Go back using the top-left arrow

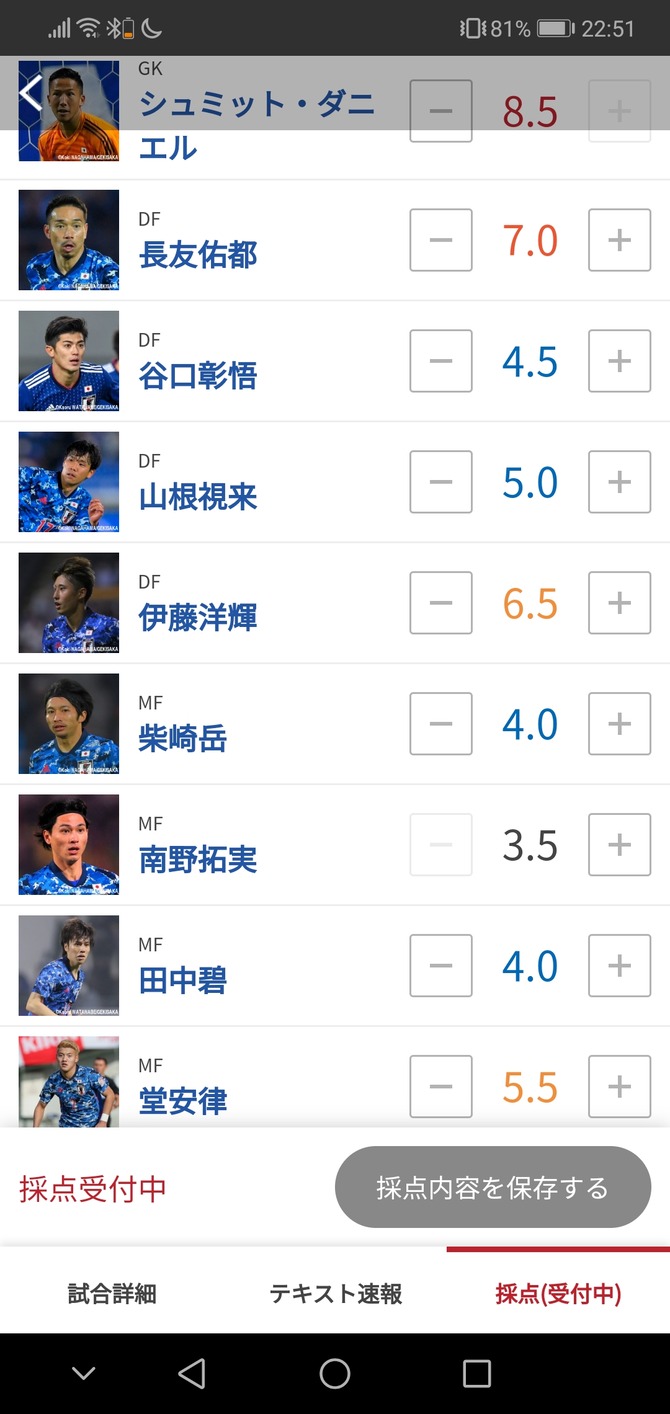[30, 93]
